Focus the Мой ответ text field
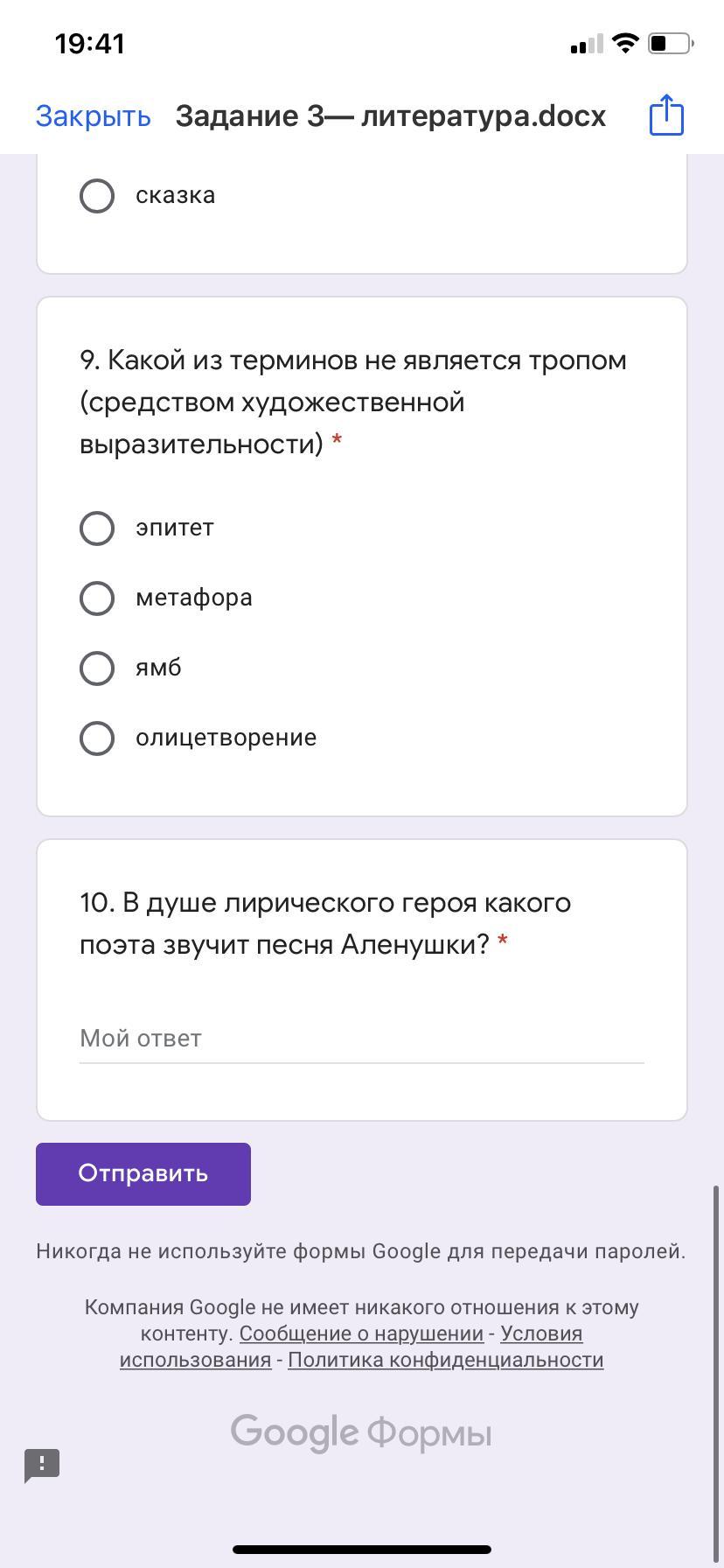 pyautogui.click(x=362, y=1039)
